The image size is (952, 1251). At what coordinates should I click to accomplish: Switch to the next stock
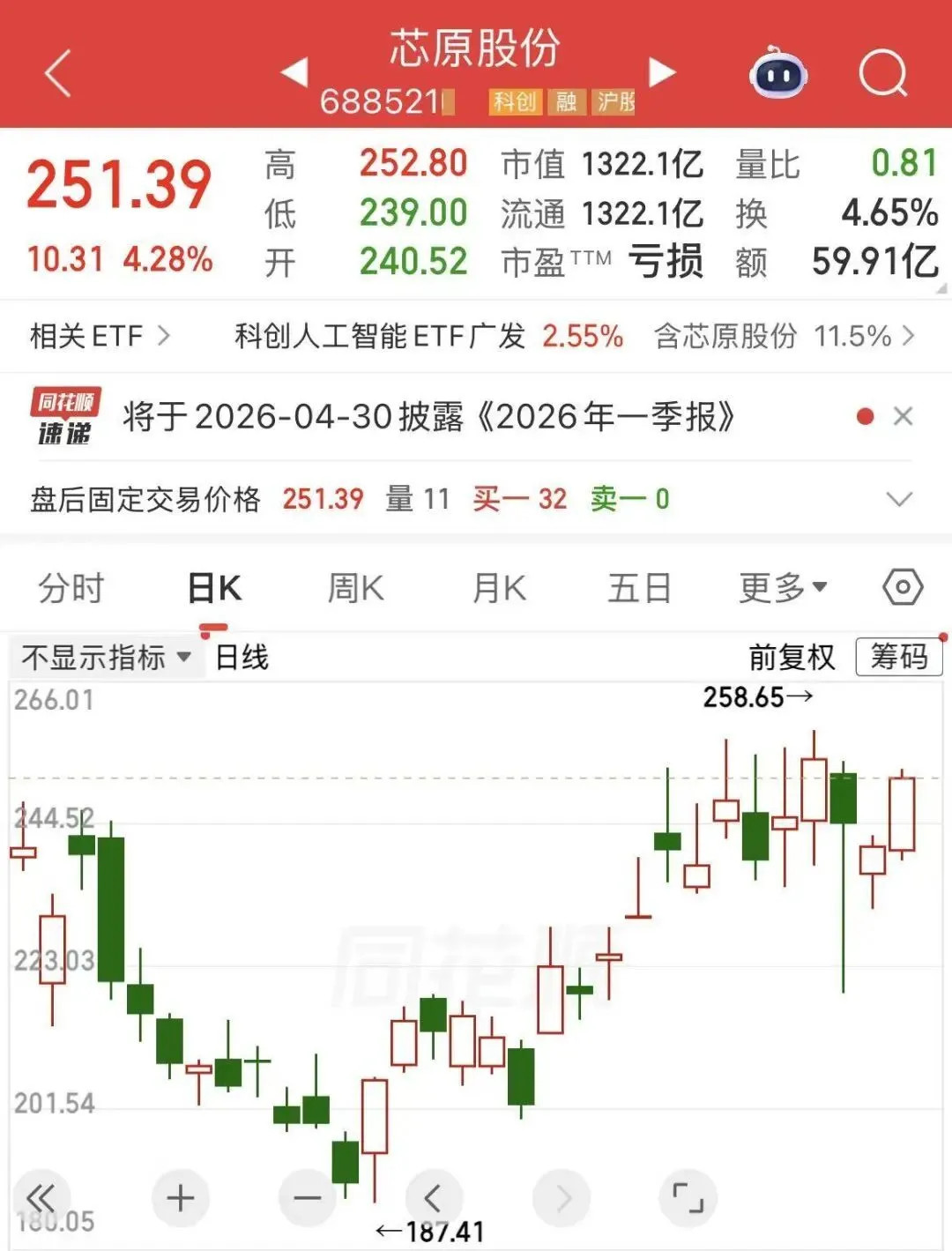point(662,72)
